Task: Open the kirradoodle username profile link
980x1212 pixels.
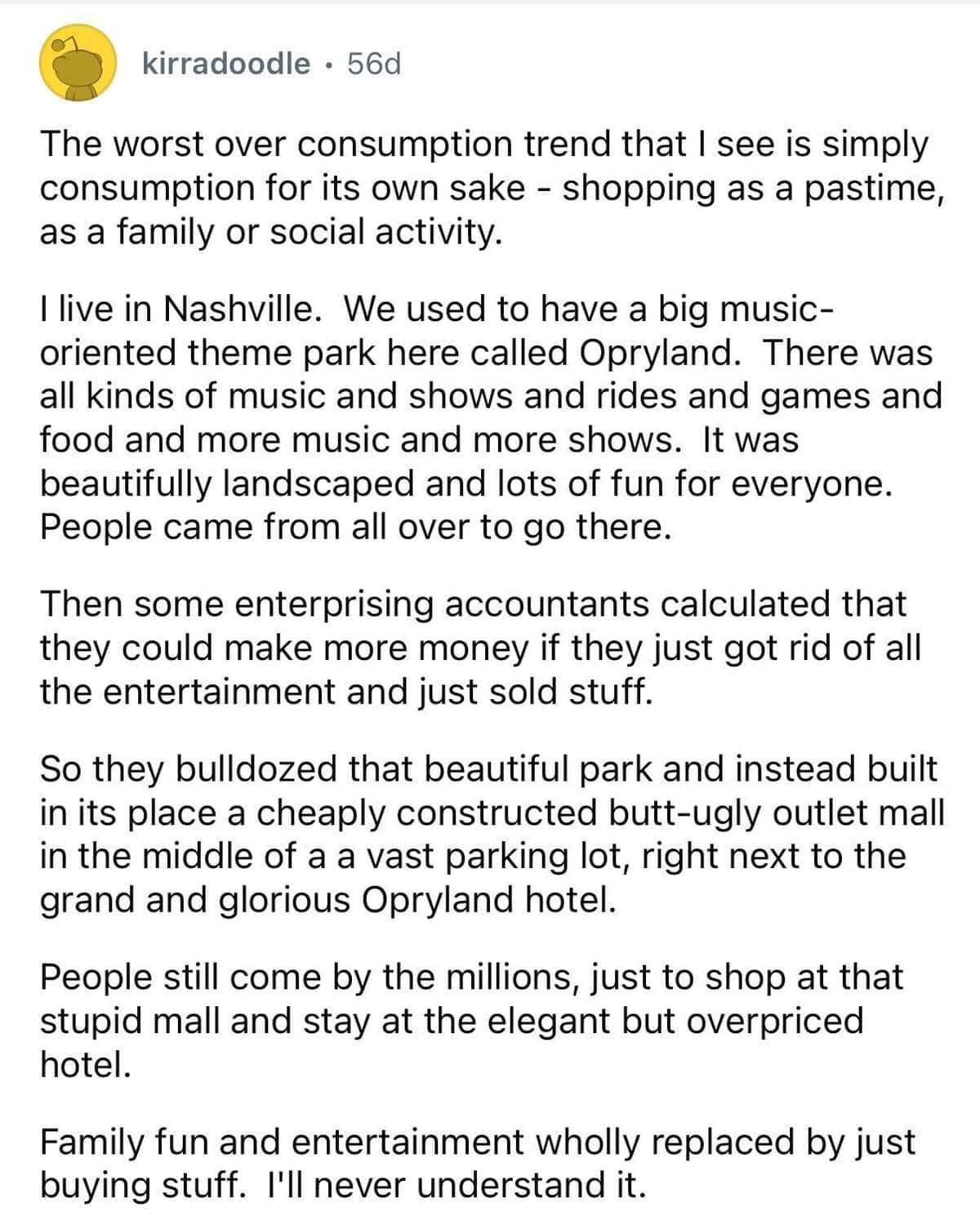Action: 225,64
